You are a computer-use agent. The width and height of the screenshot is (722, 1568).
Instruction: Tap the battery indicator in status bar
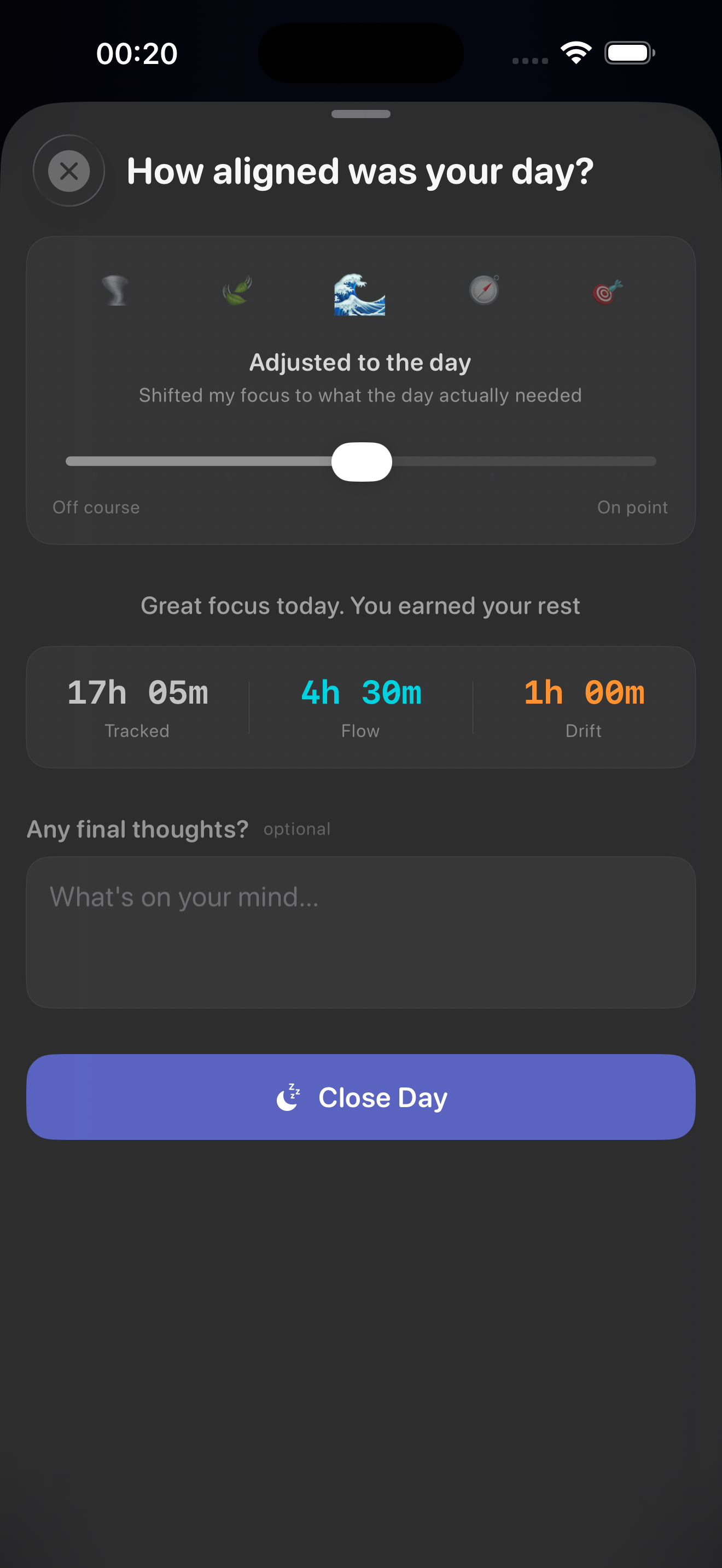click(x=630, y=53)
